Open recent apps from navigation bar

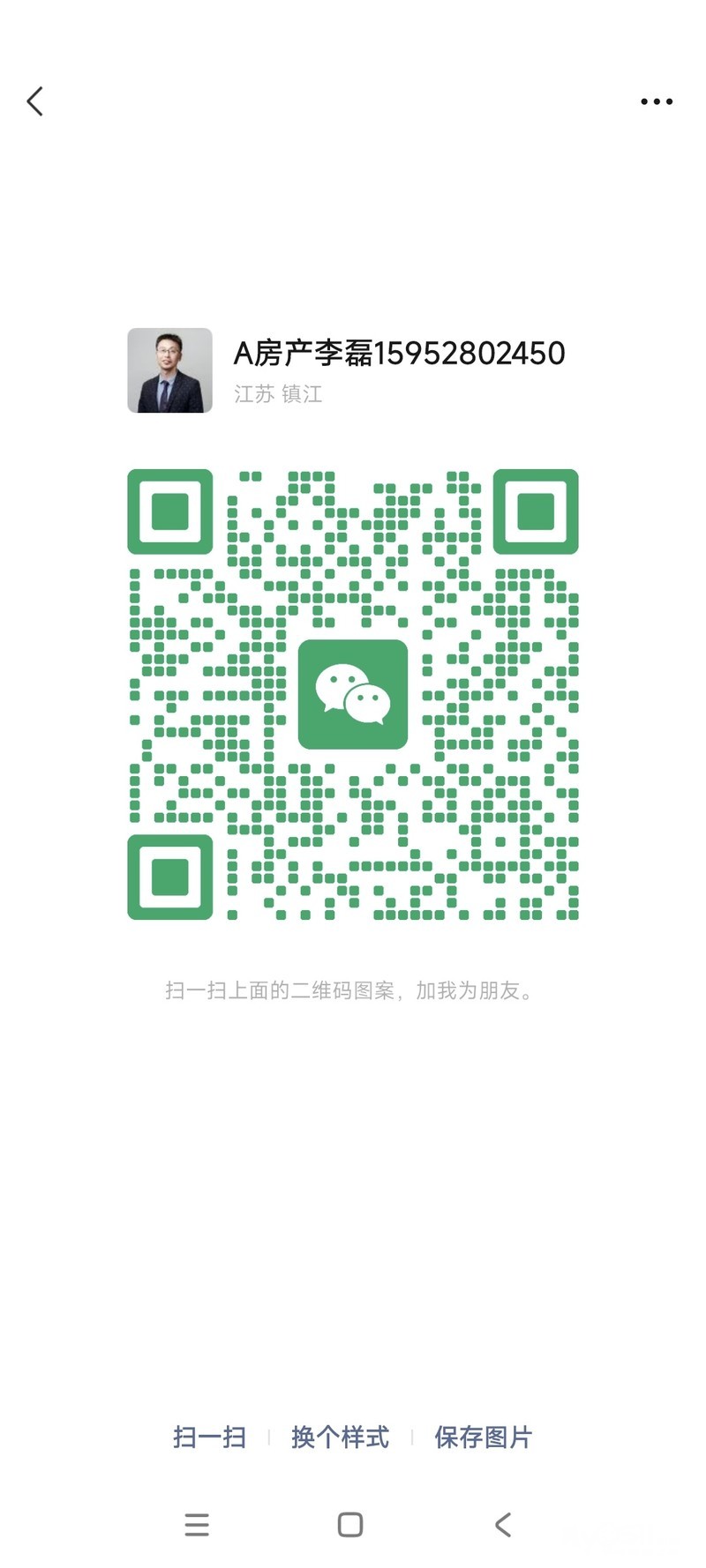(x=197, y=1524)
